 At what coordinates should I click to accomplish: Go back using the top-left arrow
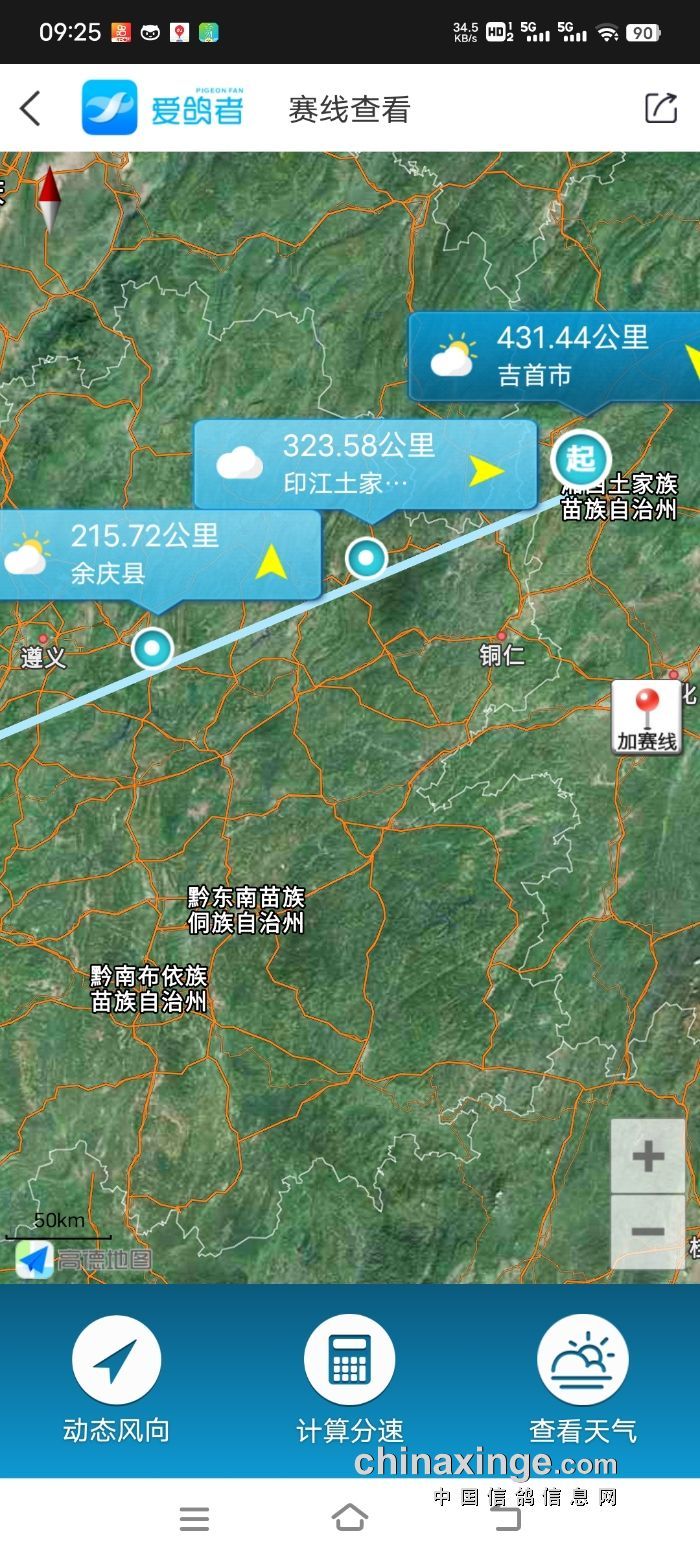[x=31, y=108]
